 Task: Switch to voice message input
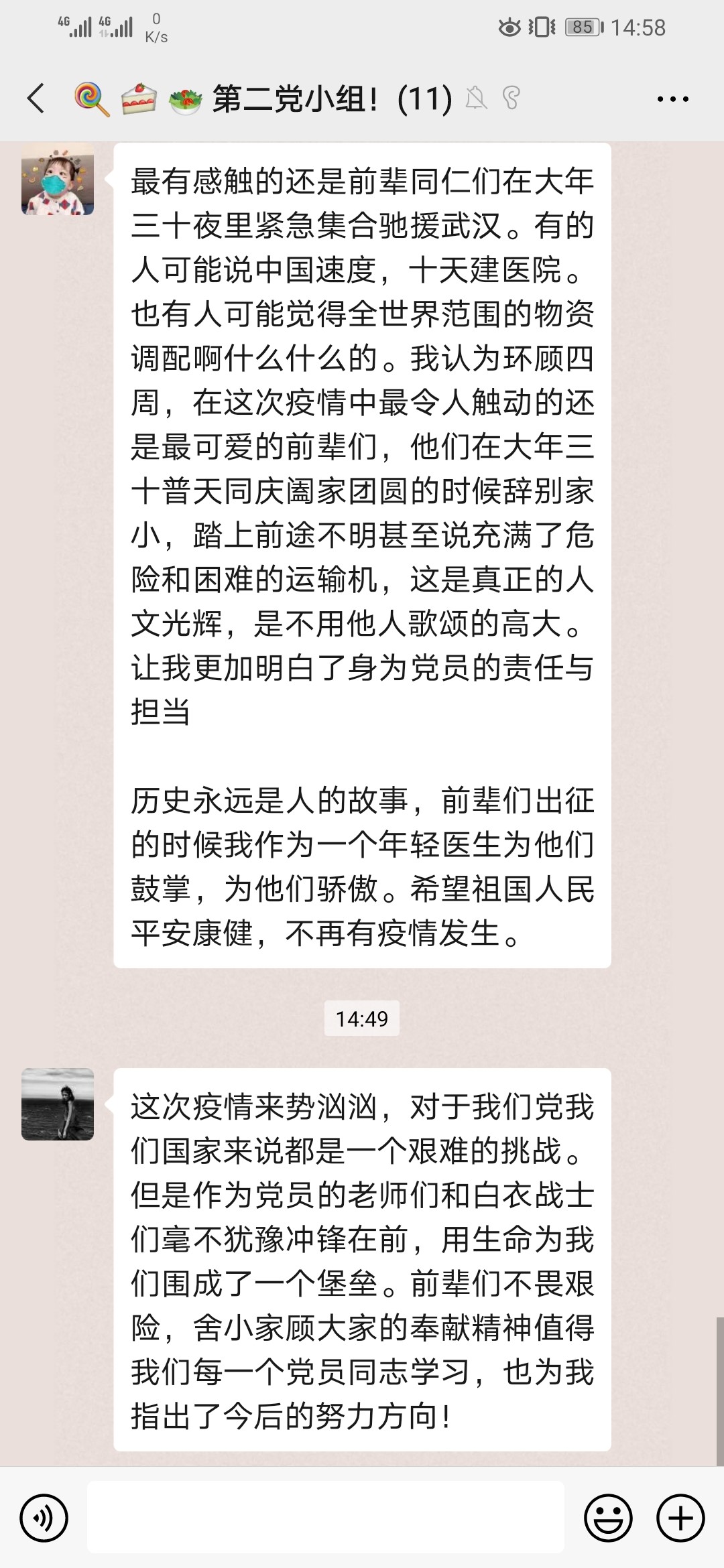coord(44,1518)
